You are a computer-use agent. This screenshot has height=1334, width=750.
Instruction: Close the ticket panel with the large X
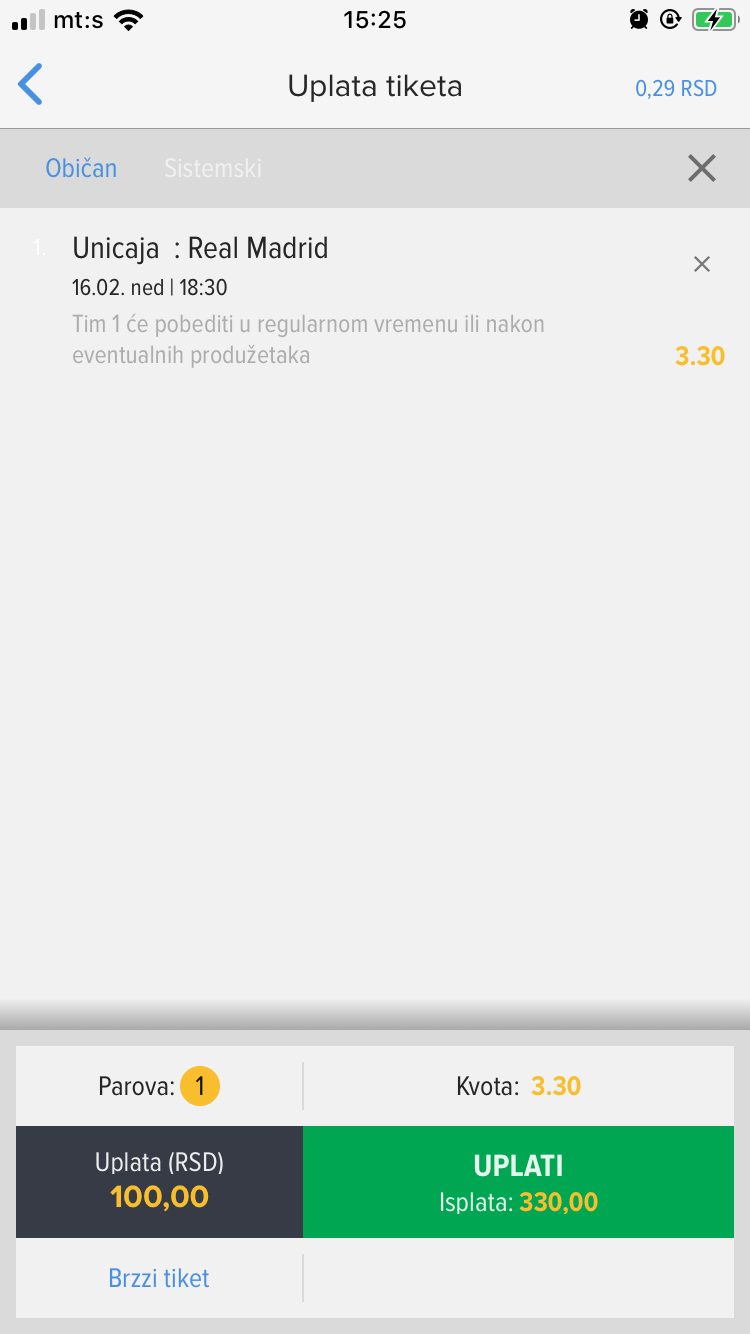[x=702, y=168]
